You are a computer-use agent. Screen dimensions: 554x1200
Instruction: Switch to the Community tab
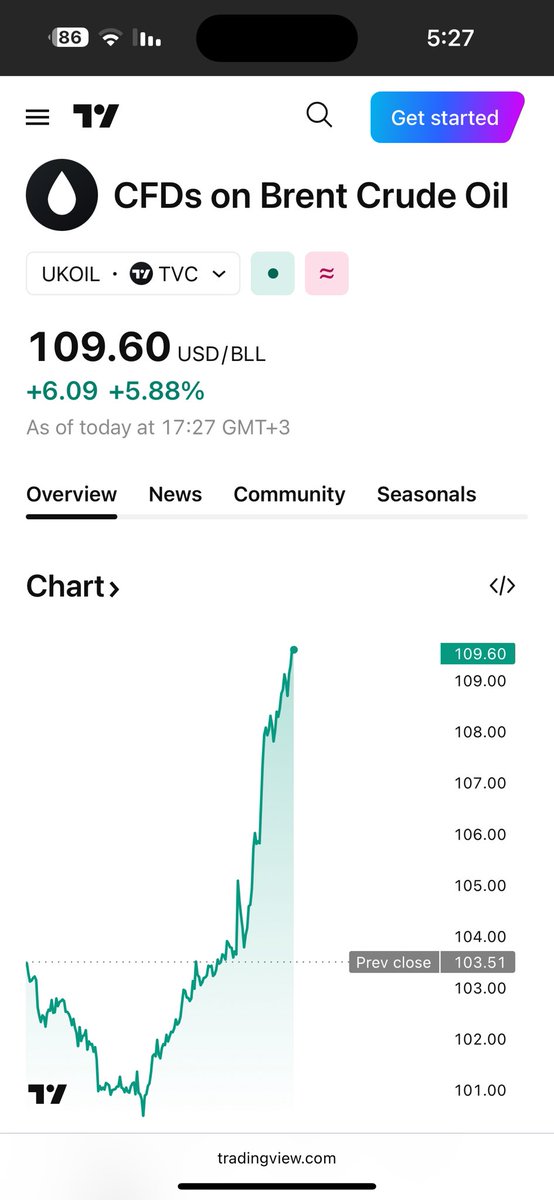click(289, 494)
